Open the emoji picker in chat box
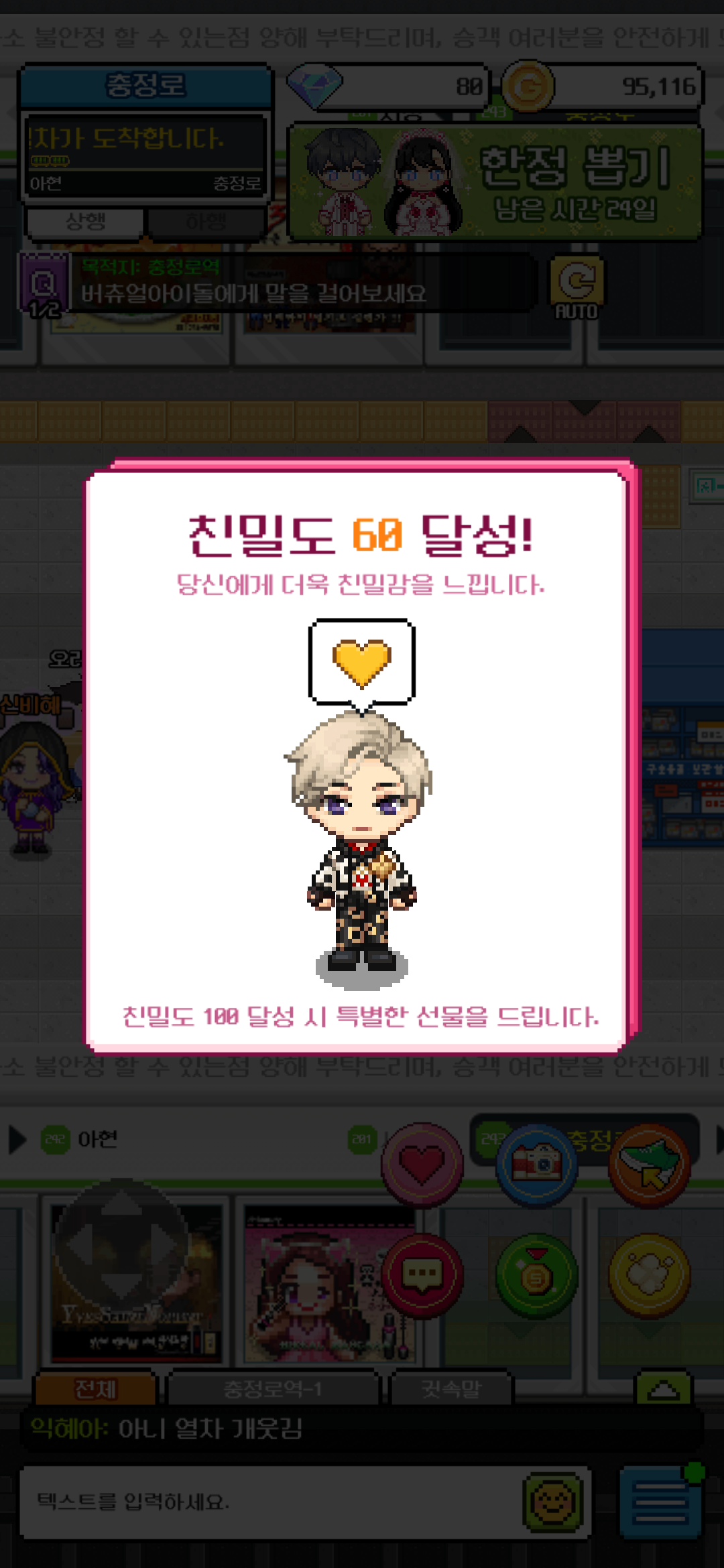Screen dimensions: 724x1568 553,1502
